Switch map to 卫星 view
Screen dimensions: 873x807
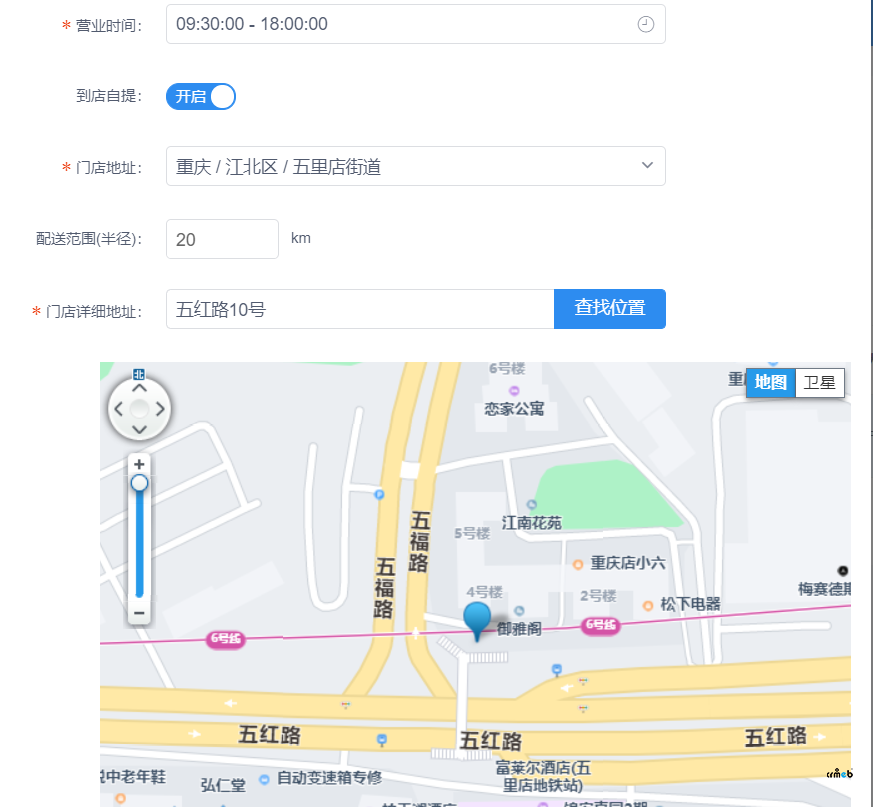(x=819, y=382)
